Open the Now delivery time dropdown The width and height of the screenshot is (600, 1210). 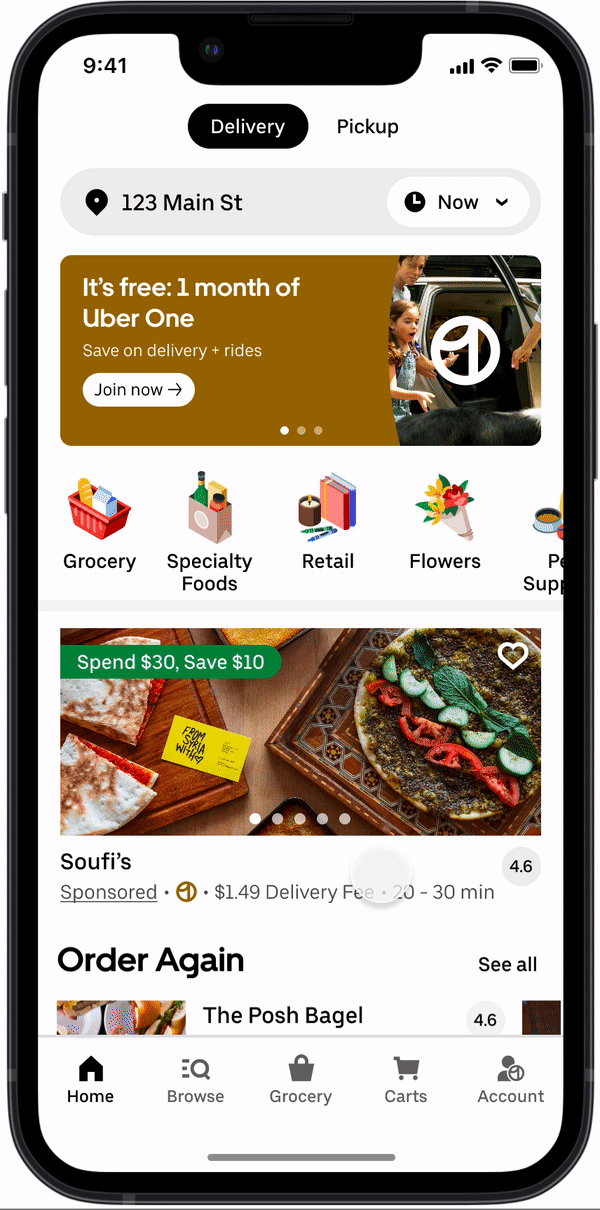457,203
